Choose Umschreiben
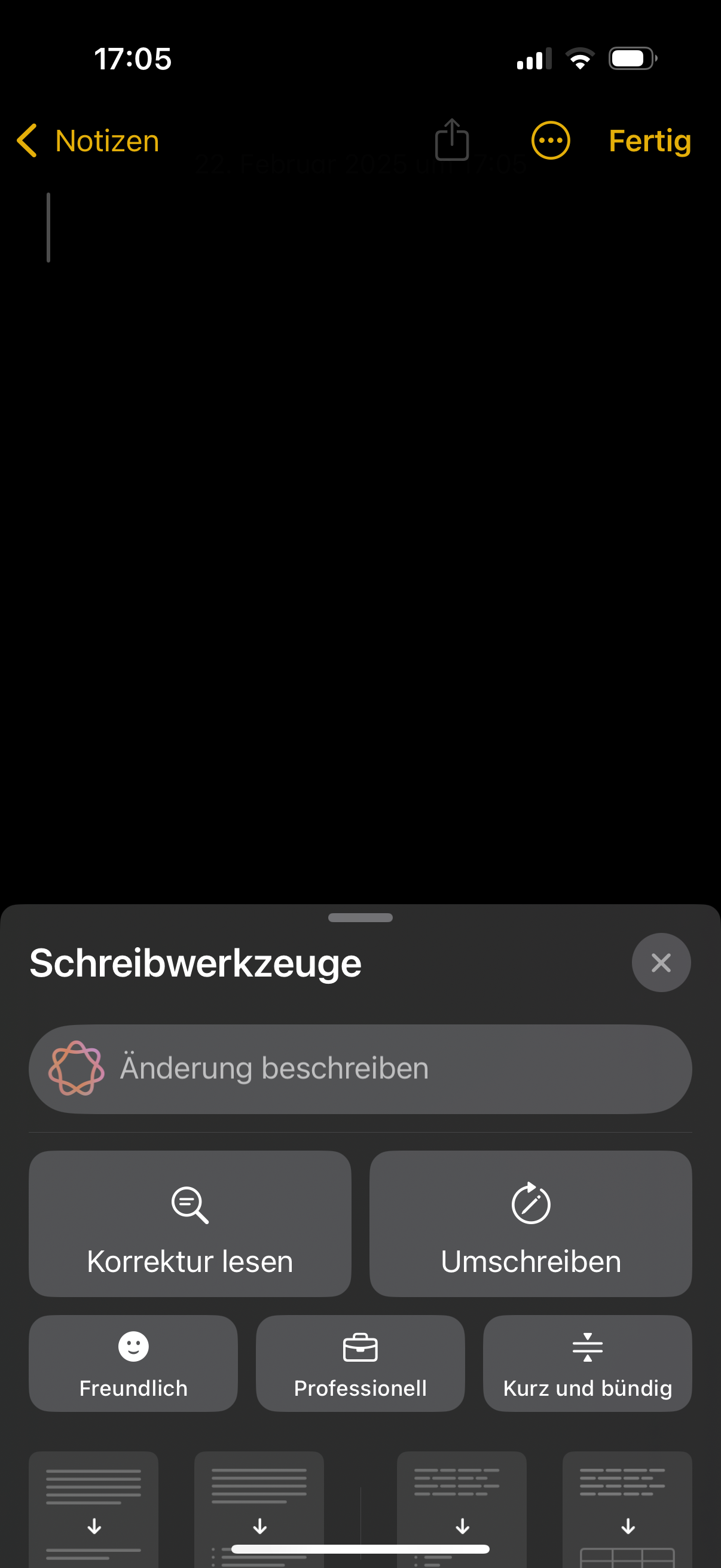Image resolution: width=721 pixels, height=1568 pixels. tap(530, 1224)
